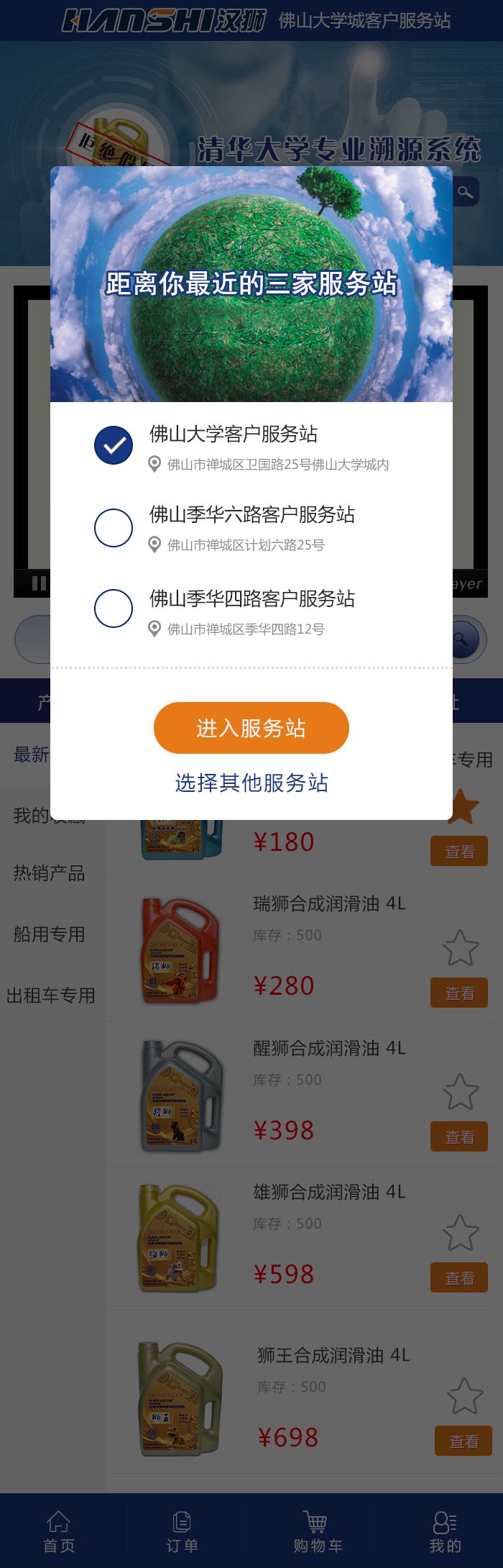Open 查看 for 雄狮合成润滑油 4L
The height and width of the screenshot is (1568, 503).
(459, 1278)
